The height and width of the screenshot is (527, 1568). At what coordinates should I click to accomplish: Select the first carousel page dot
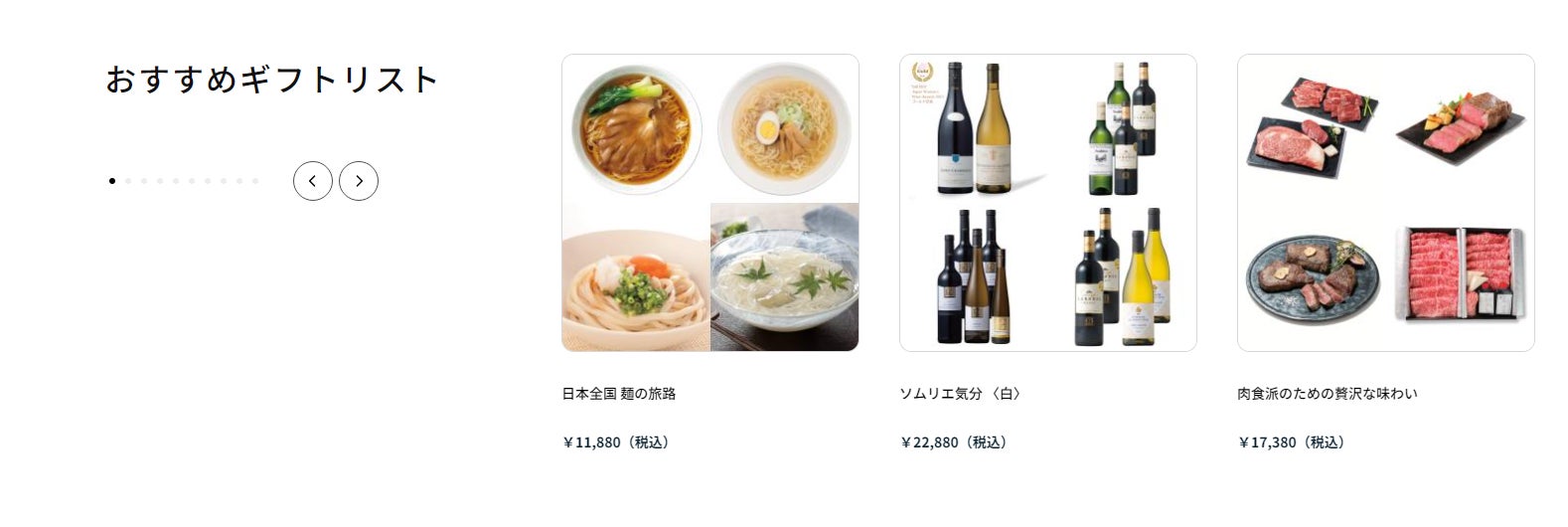(112, 181)
